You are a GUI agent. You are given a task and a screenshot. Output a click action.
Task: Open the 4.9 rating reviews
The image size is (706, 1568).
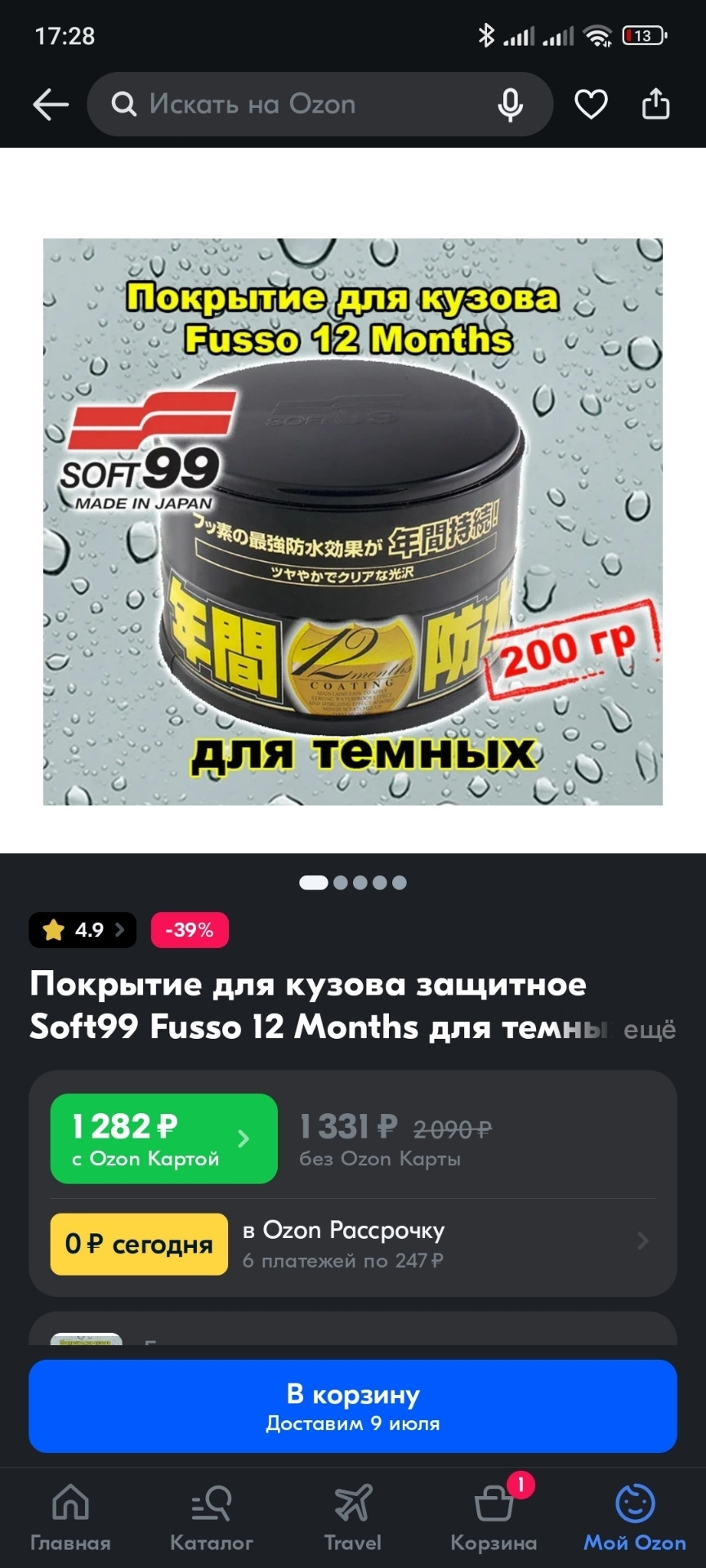click(83, 929)
